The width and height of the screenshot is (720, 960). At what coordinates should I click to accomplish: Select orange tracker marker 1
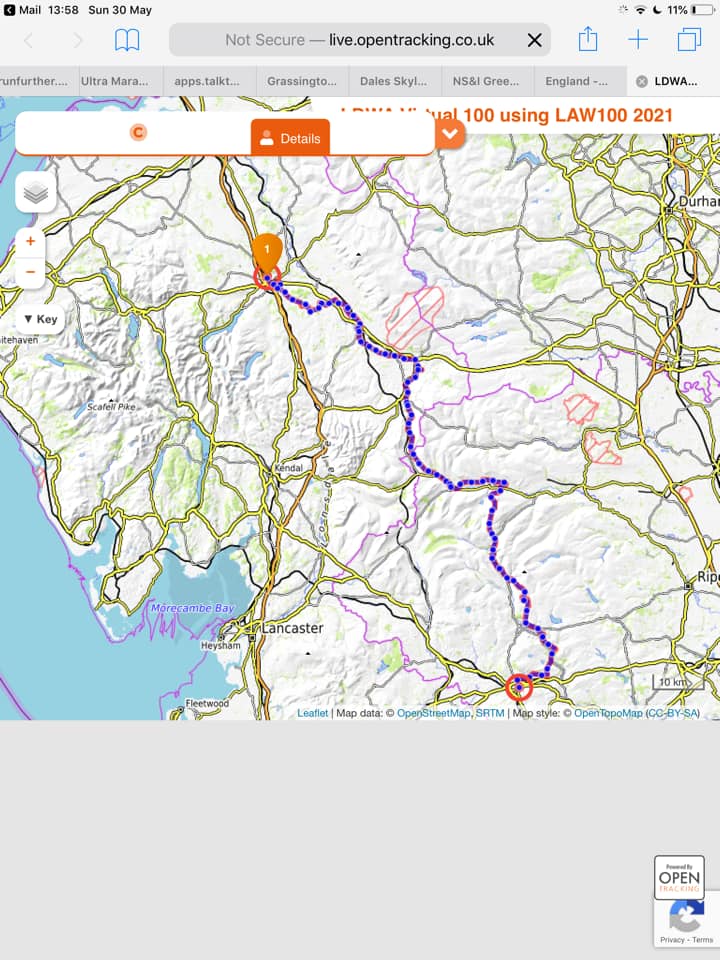pyautogui.click(x=267, y=252)
